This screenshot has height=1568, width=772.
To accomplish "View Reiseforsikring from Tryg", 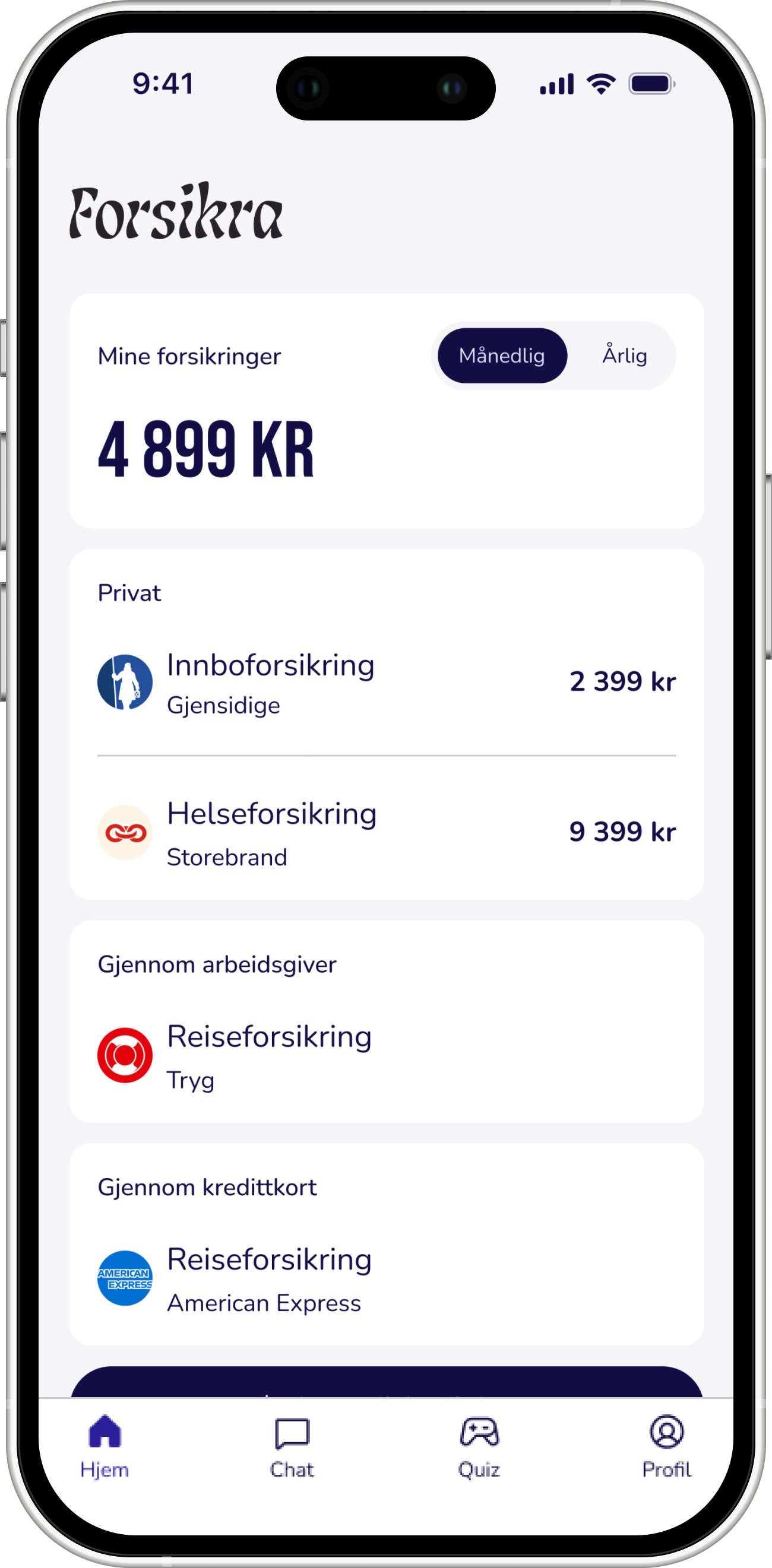I will click(386, 1055).
